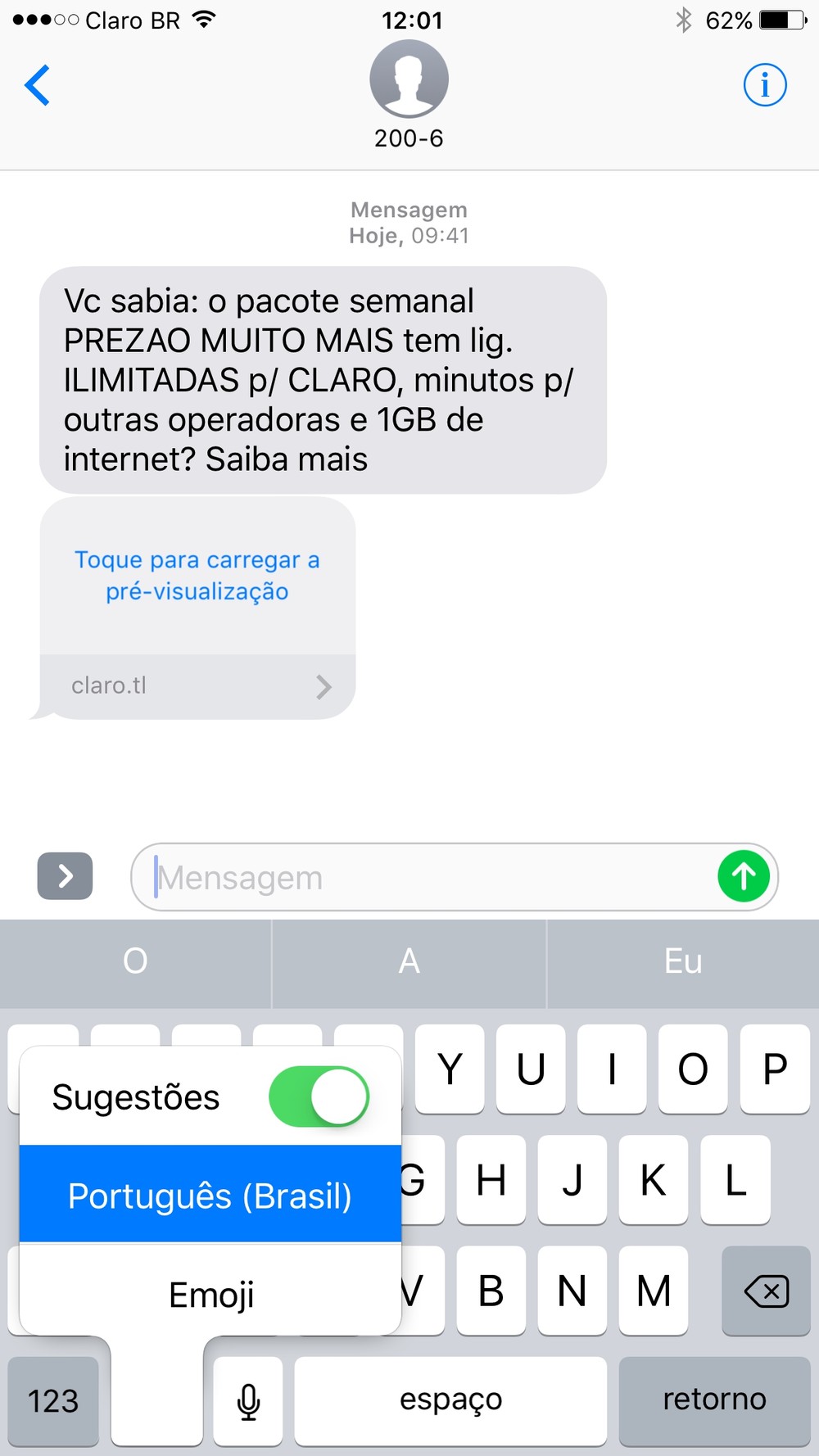
Task: Open the conversation details info icon
Action: pos(764,85)
